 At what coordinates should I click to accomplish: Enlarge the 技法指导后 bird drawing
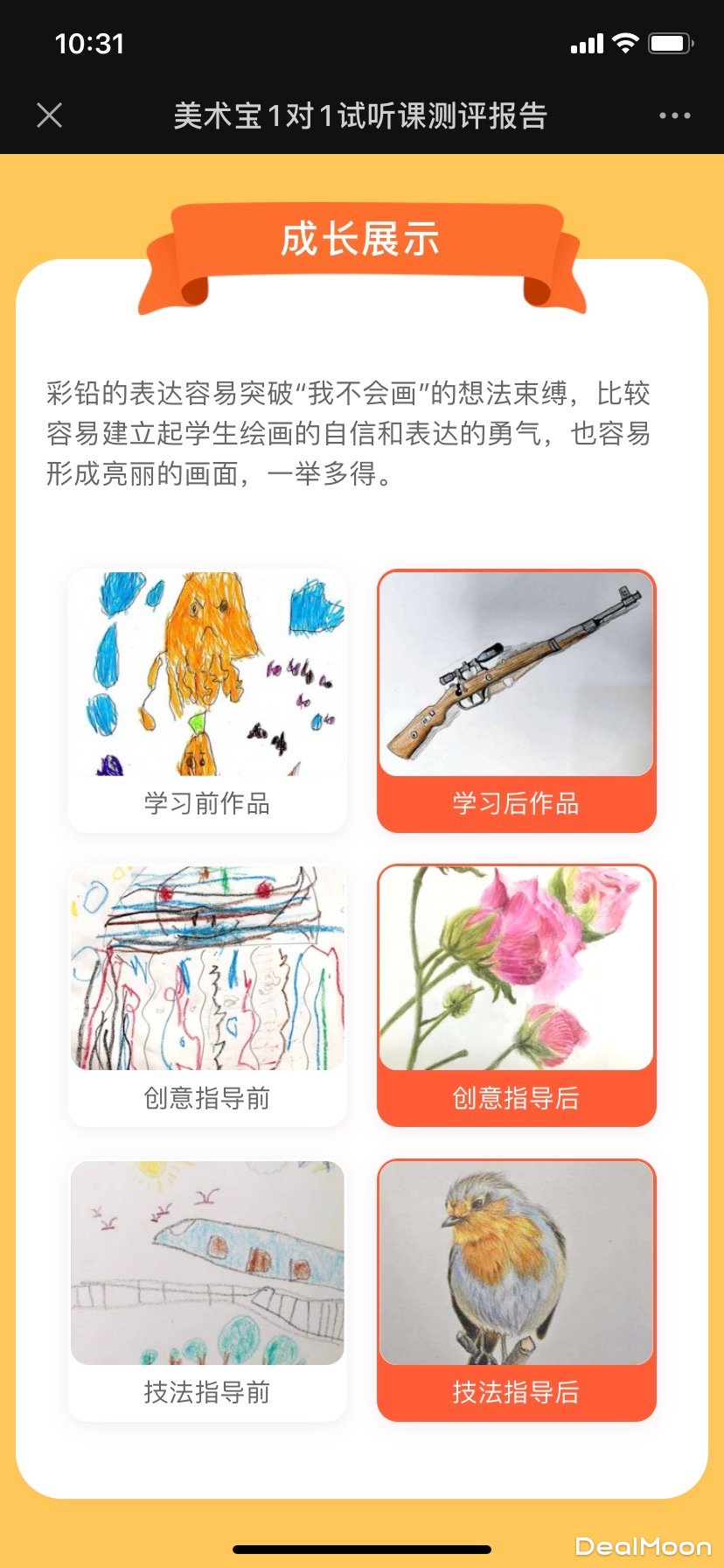click(516, 1263)
